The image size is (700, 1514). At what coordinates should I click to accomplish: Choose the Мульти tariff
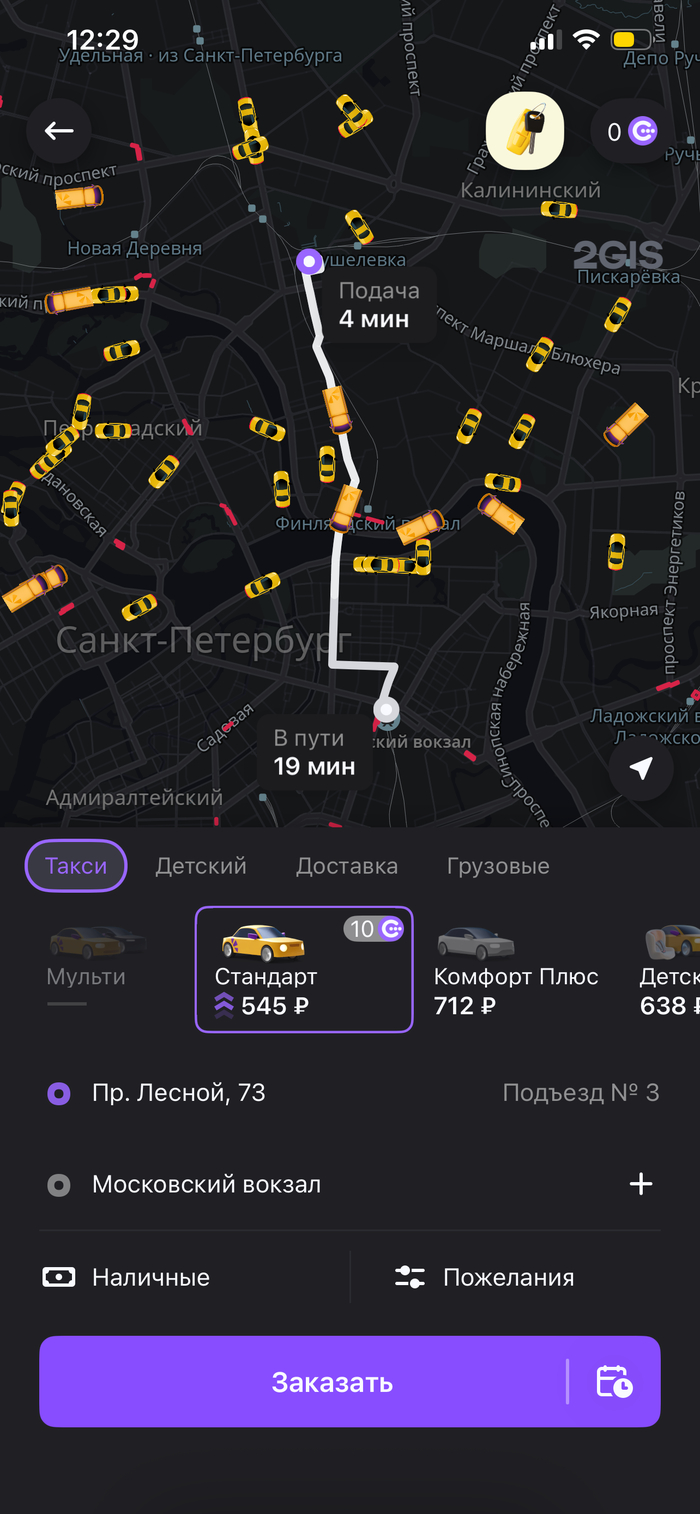87,958
